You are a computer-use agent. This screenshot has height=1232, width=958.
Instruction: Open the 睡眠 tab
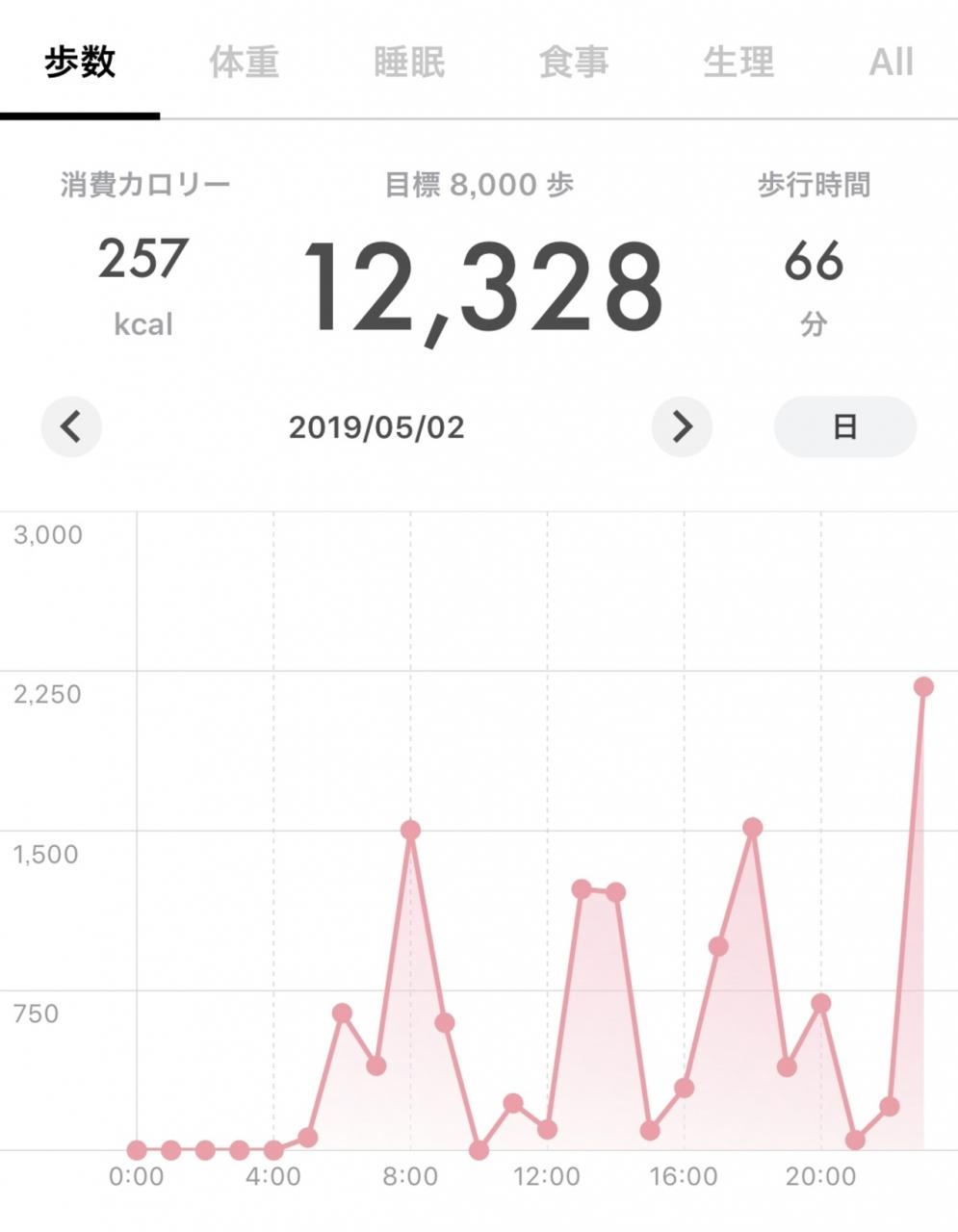click(x=409, y=63)
